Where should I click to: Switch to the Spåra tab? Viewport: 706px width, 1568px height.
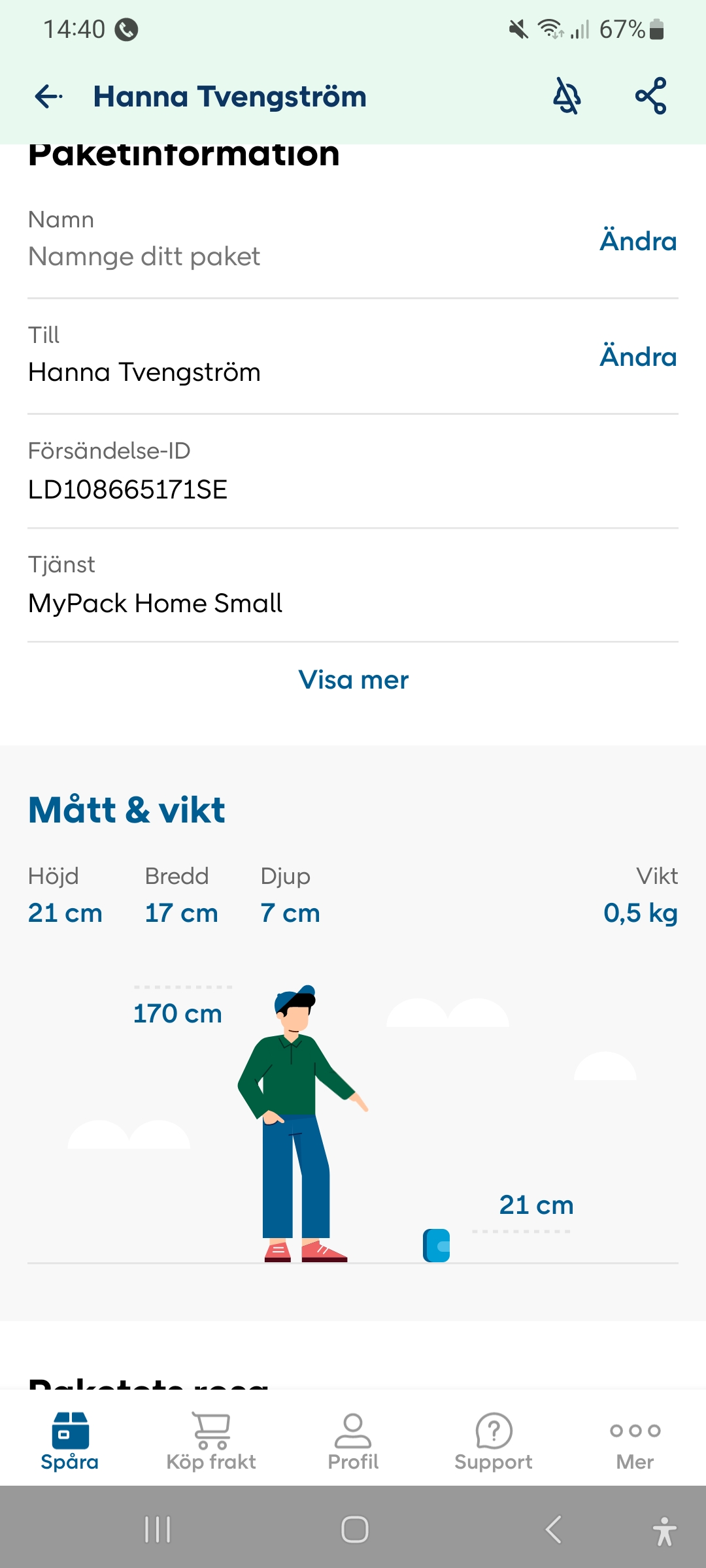[x=70, y=1441]
